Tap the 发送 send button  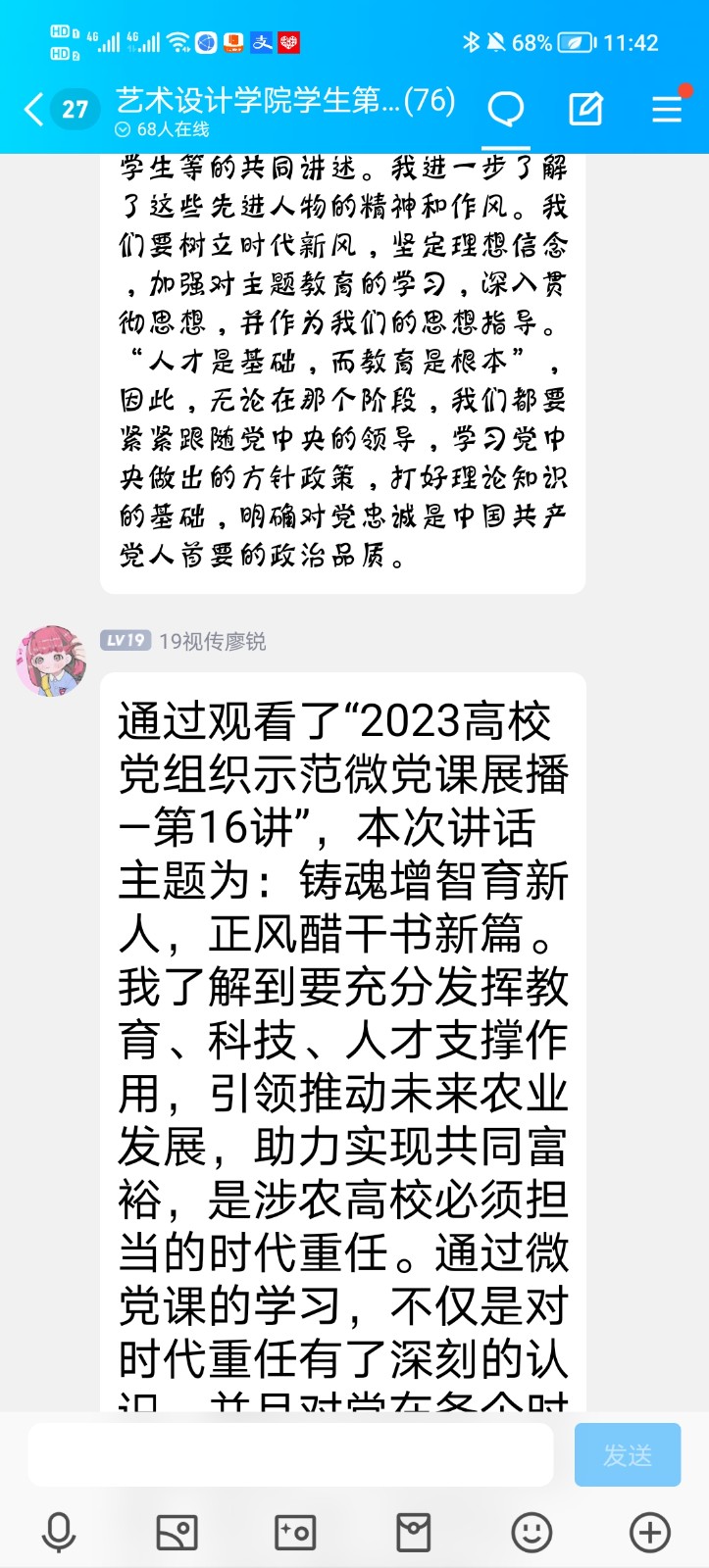click(x=627, y=1455)
